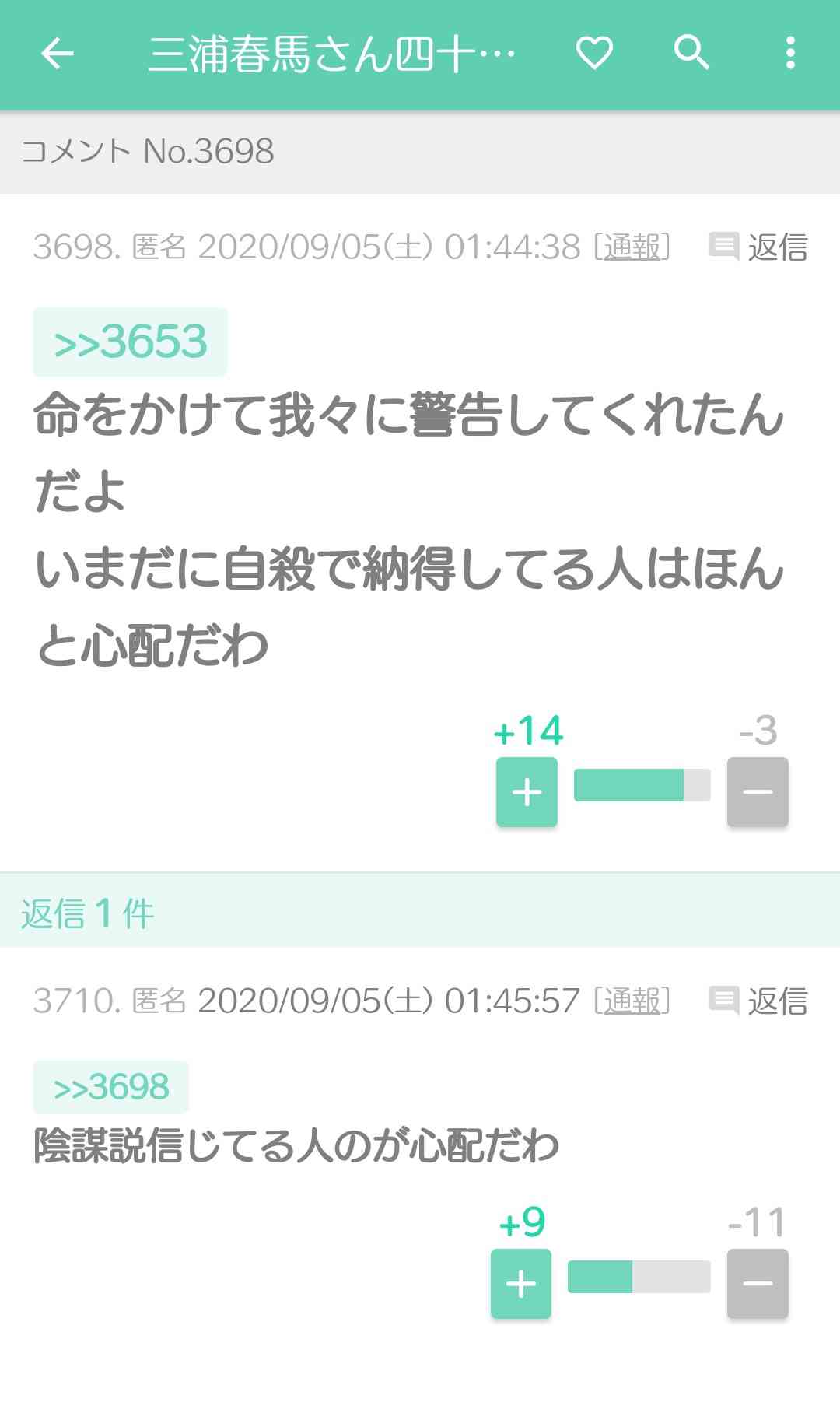Reply to comment 3698 with 返信
The image size is (840, 1427).
tap(759, 247)
